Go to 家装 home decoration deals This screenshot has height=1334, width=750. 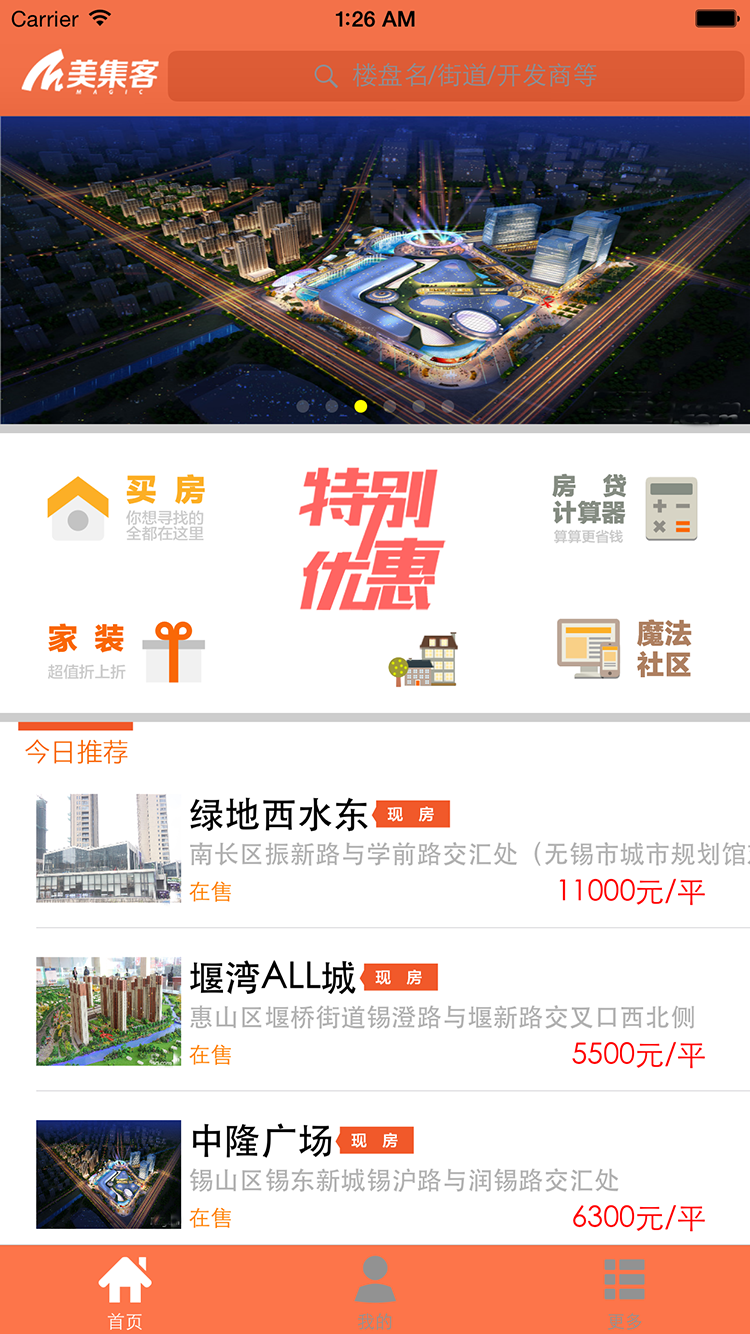point(126,652)
